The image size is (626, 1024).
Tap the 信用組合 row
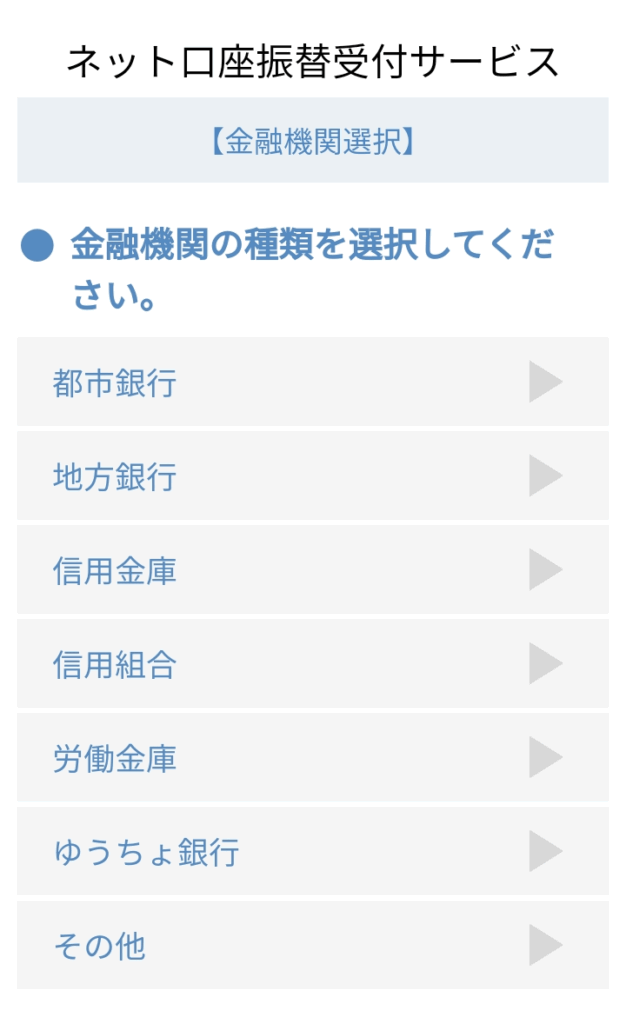312,664
